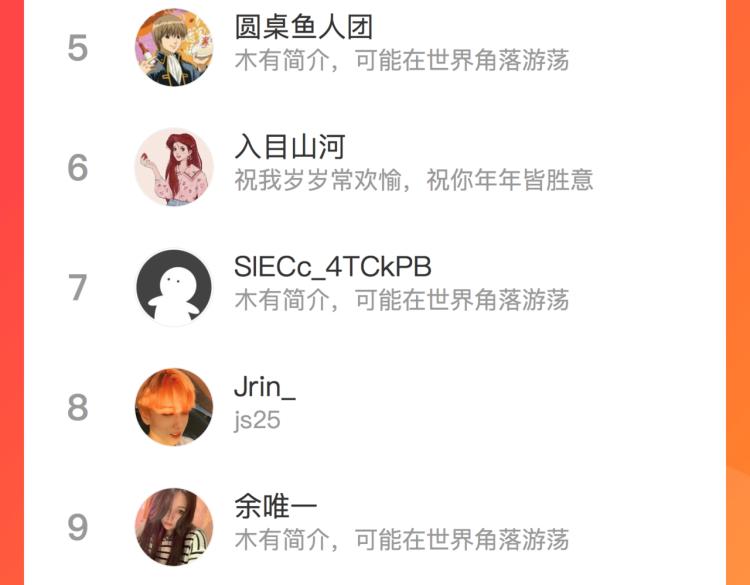Viewport: 750px width, 585px height.
Task: Open Jrin_'s profile row
Action: pyautogui.click(x=375, y=408)
